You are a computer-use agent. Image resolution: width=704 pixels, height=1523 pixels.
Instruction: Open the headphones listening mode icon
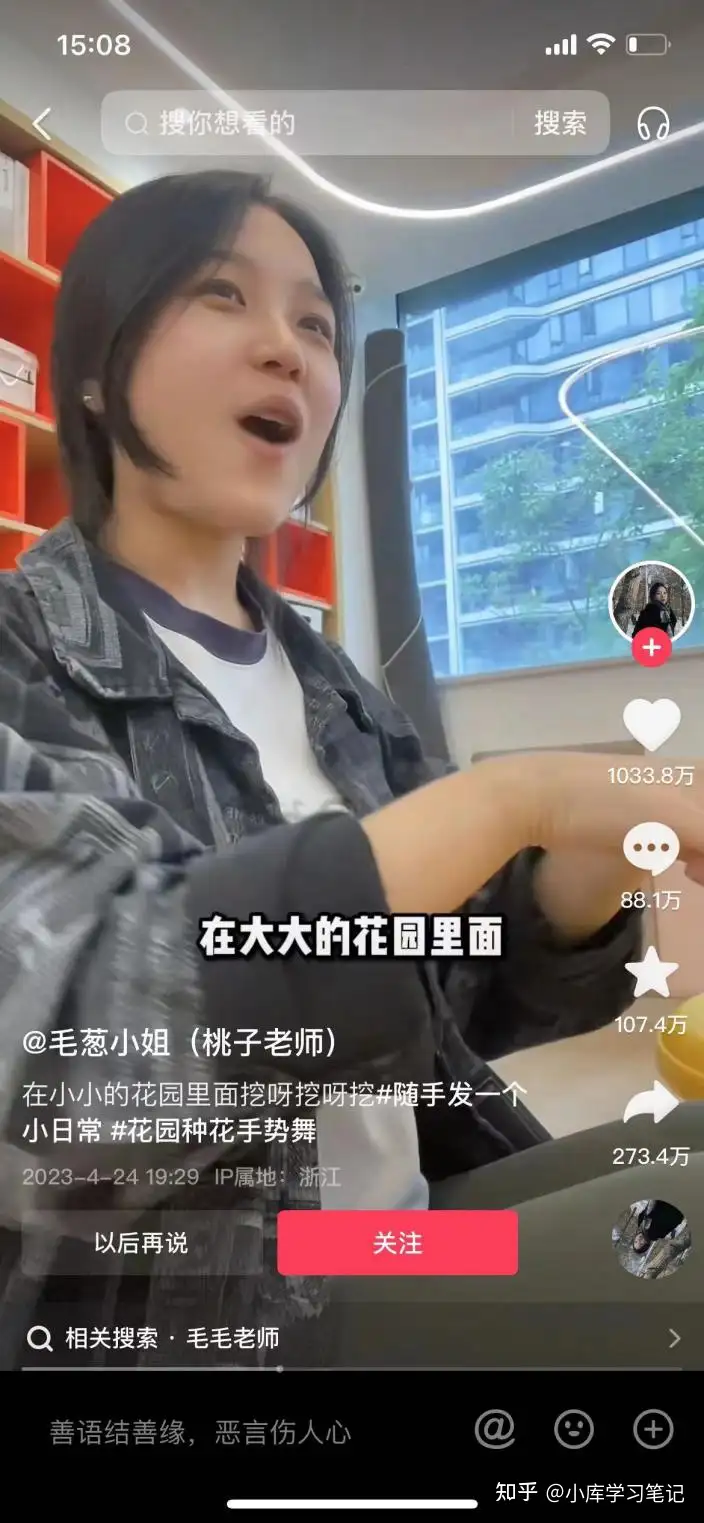click(653, 124)
